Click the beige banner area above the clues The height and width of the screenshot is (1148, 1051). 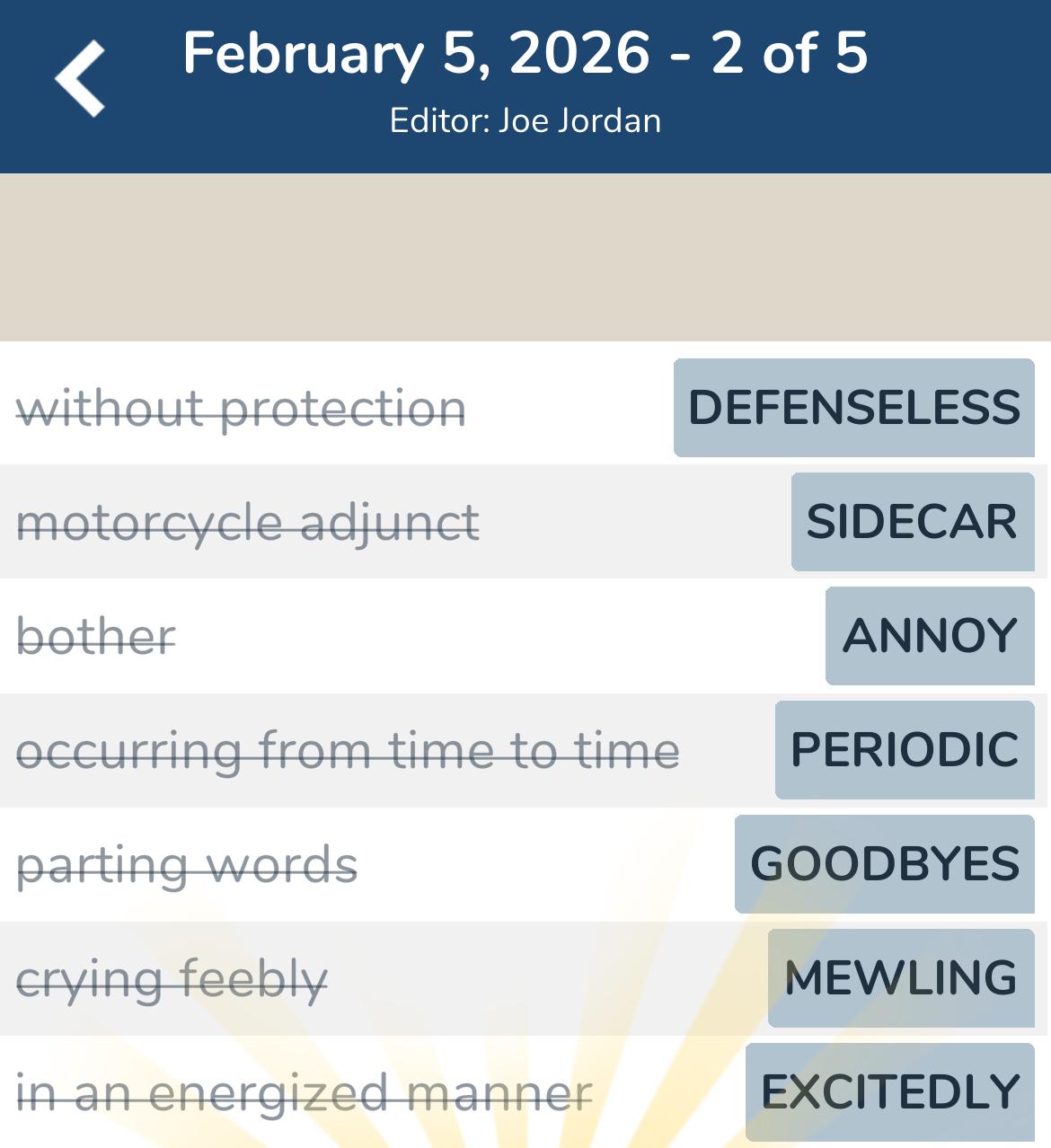click(x=525, y=256)
